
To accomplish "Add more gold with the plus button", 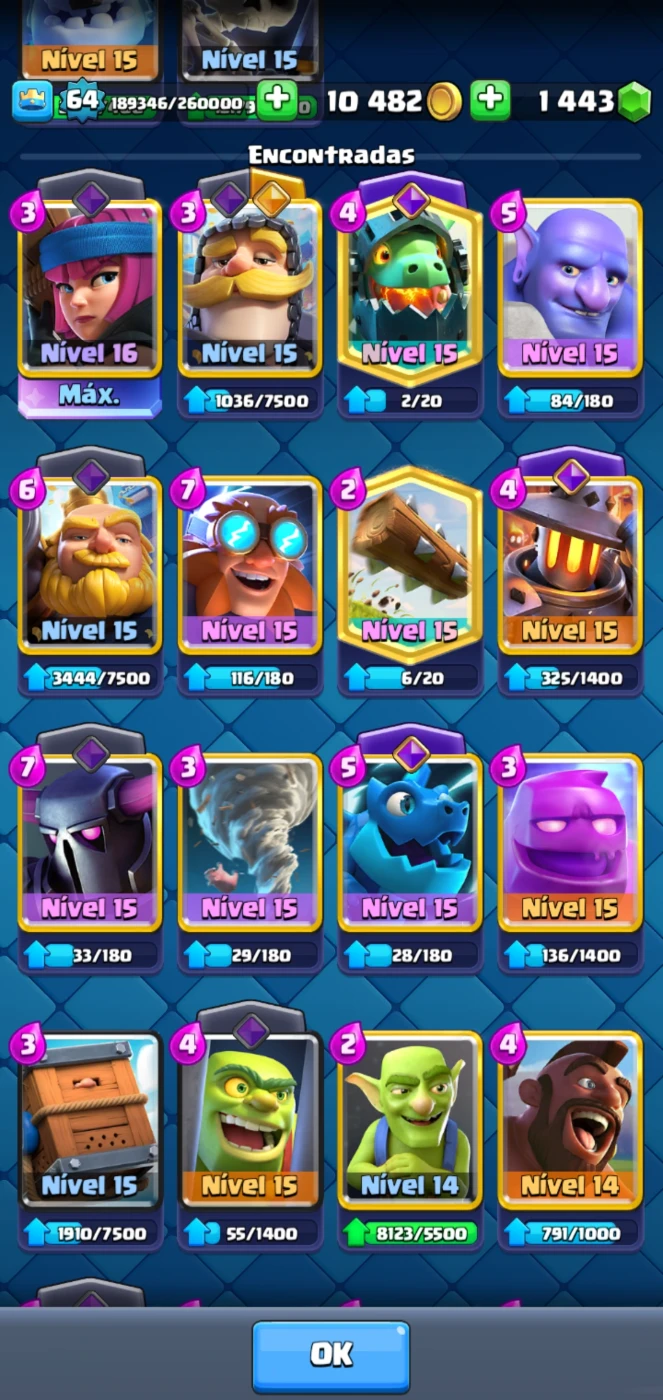I will (490, 100).
